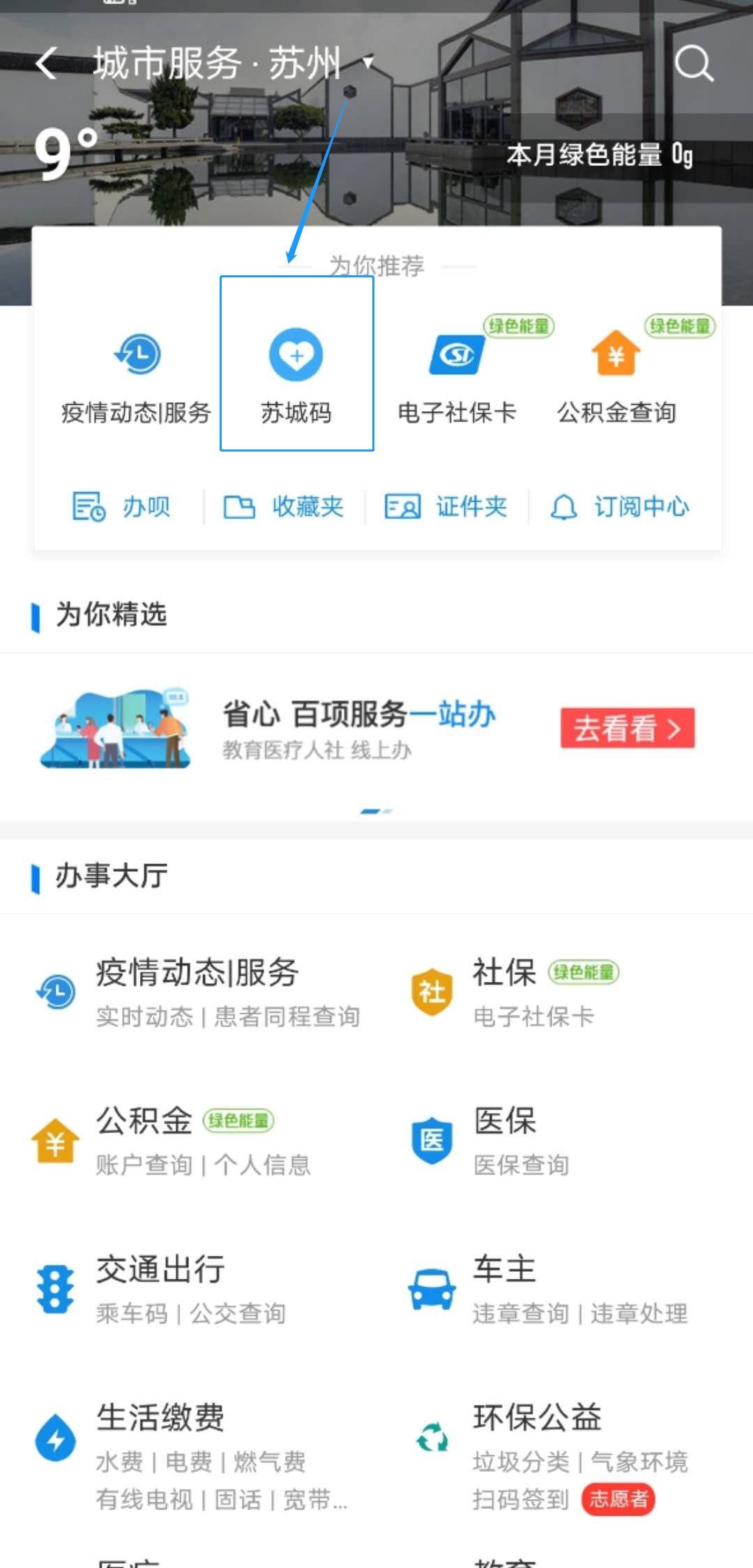Open 订阅中心 subscription center

(x=619, y=507)
